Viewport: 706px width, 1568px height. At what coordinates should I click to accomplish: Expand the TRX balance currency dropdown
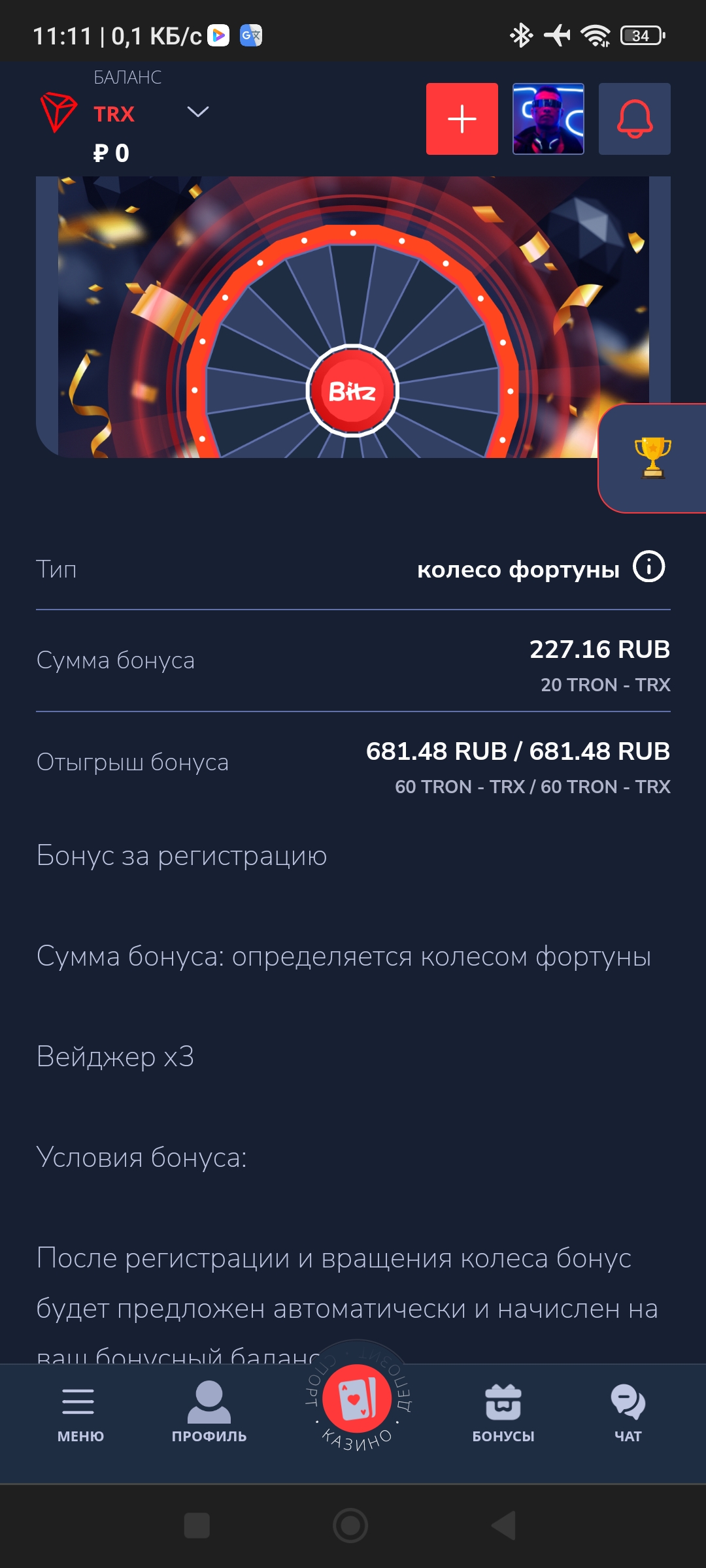click(x=197, y=112)
